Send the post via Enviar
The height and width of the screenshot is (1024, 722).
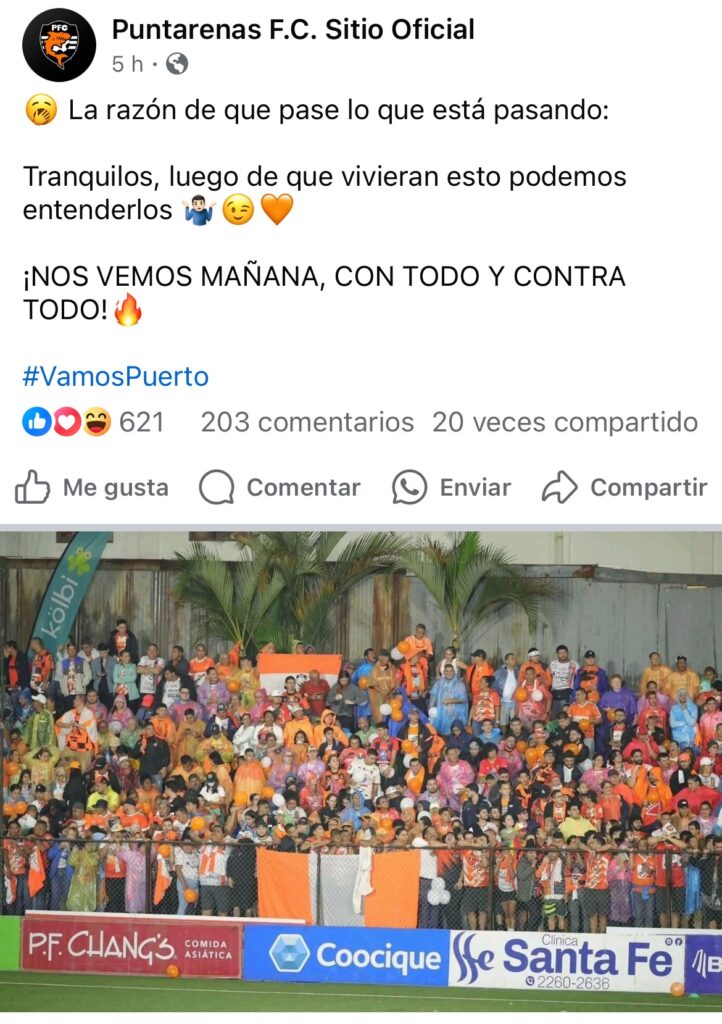click(451, 488)
